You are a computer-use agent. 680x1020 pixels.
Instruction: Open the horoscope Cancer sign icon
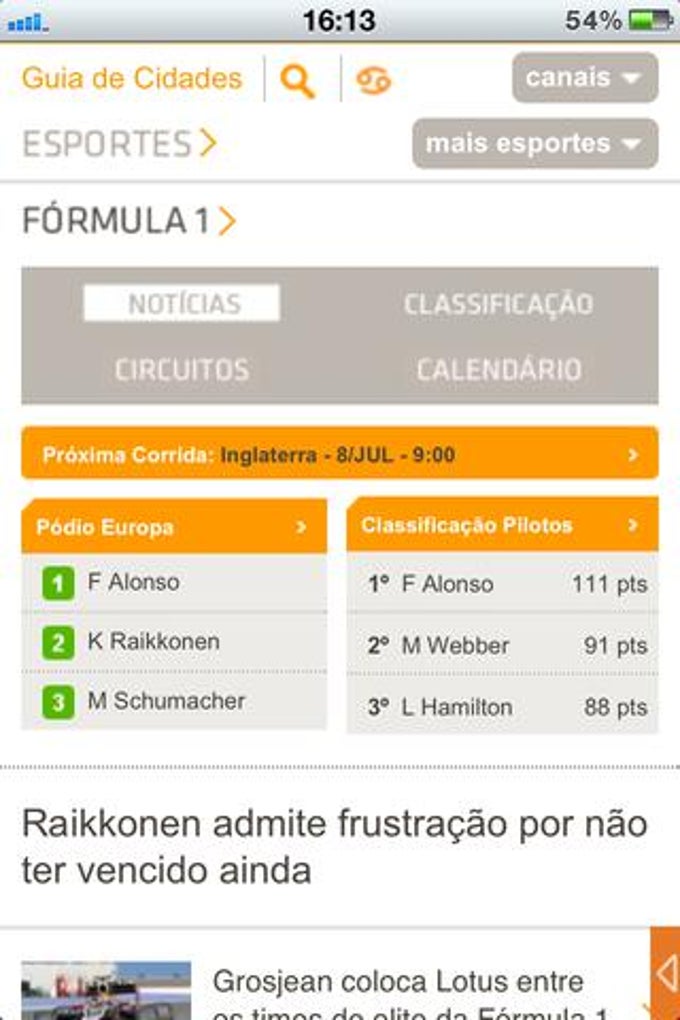tap(373, 80)
